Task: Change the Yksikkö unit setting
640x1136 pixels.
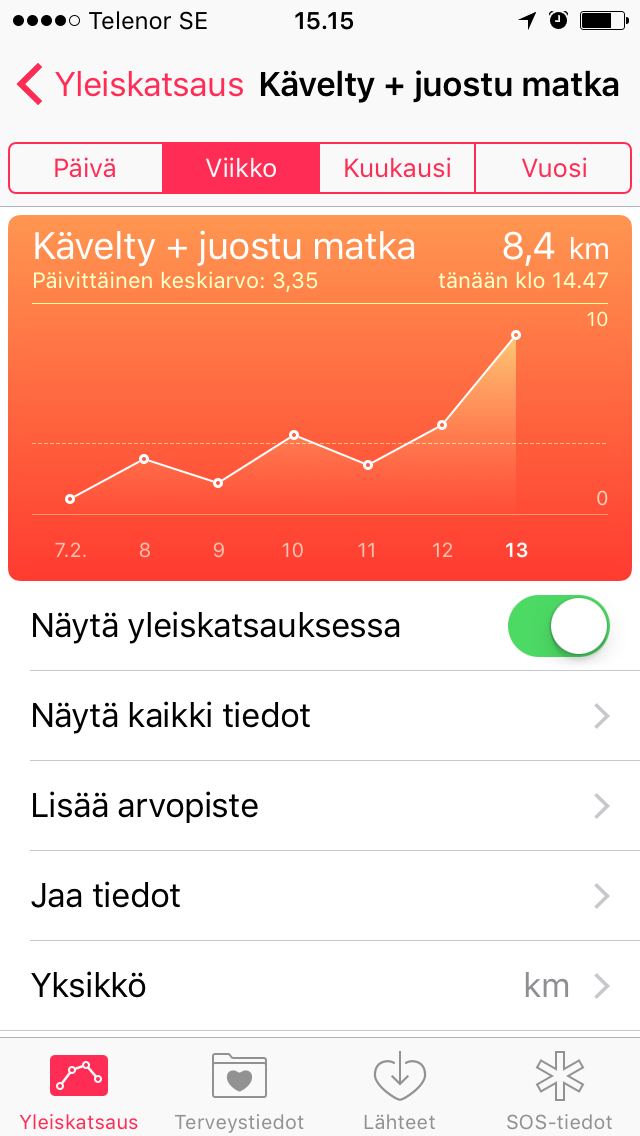Action: click(320, 986)
